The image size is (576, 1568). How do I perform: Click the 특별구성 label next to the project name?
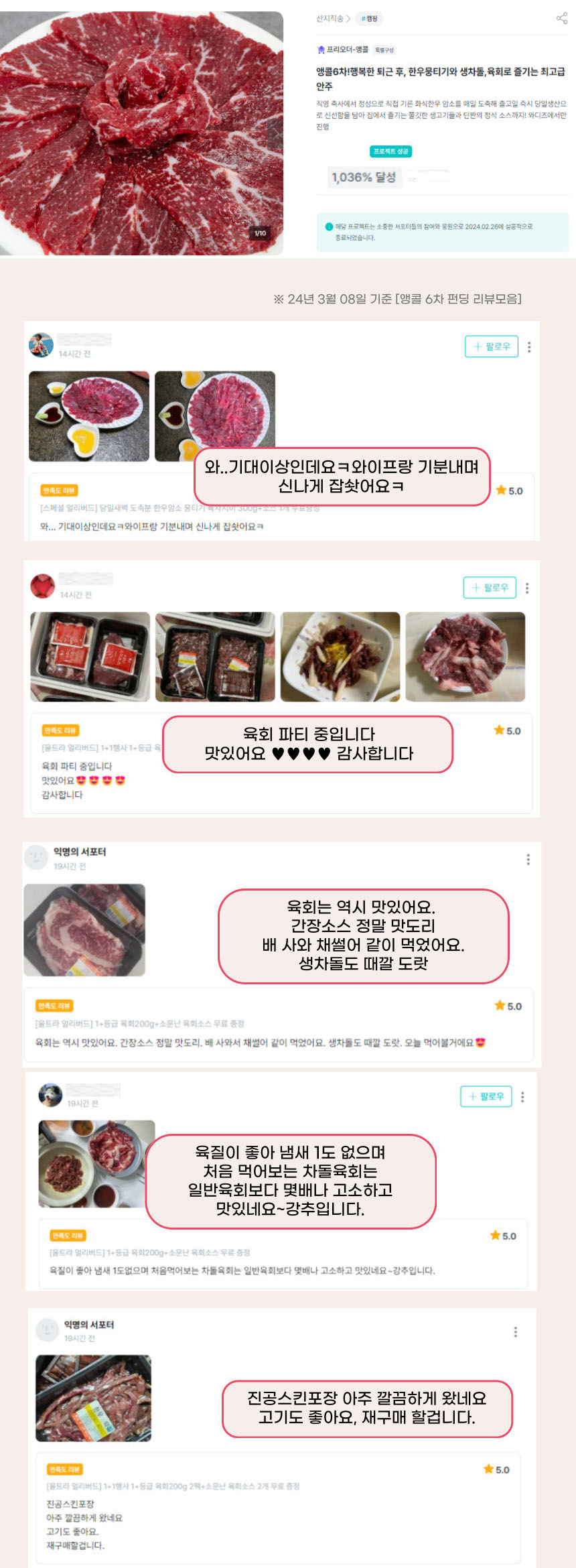click(386, 50)
